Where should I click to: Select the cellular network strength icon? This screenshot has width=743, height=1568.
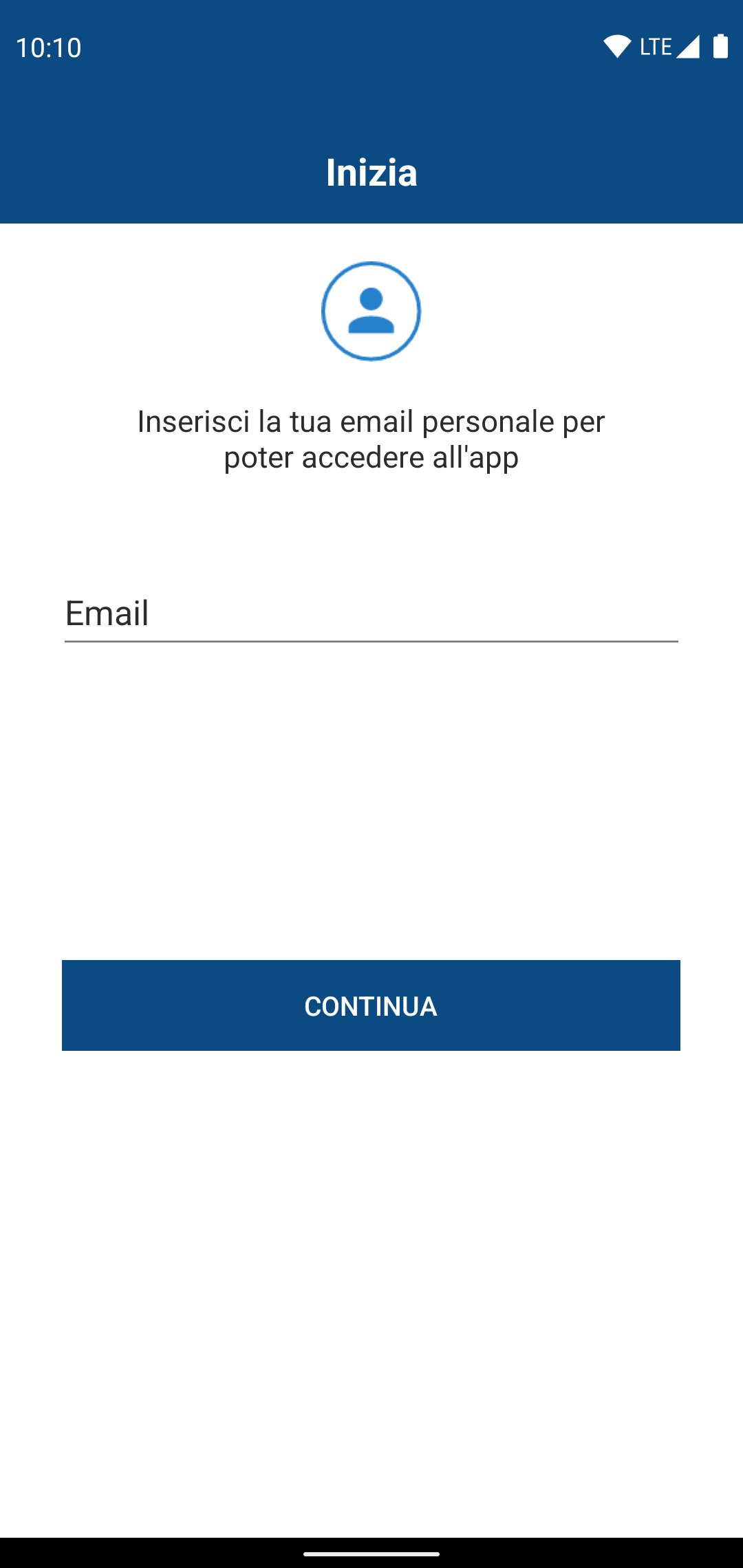(687, 47)
